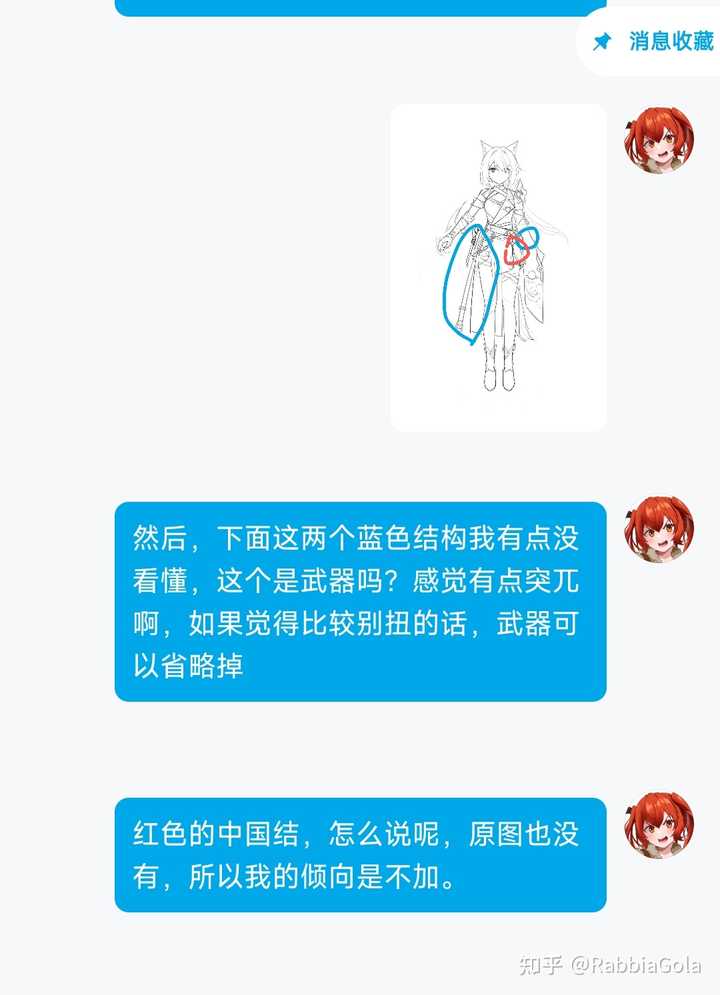
Task: Open the character sketch image message
Action: tap(498, 267)
